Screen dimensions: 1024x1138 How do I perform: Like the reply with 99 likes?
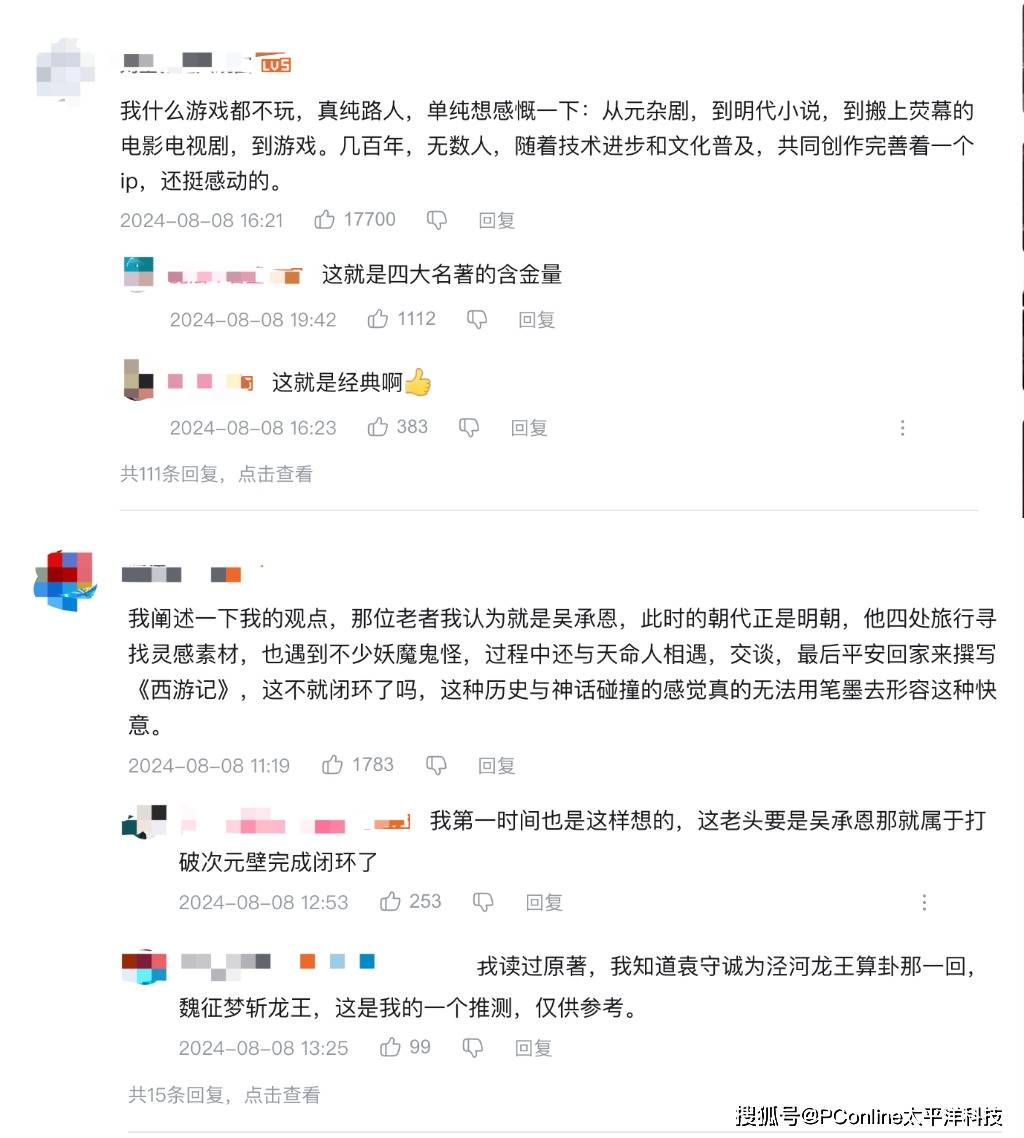click(390, 1047)
